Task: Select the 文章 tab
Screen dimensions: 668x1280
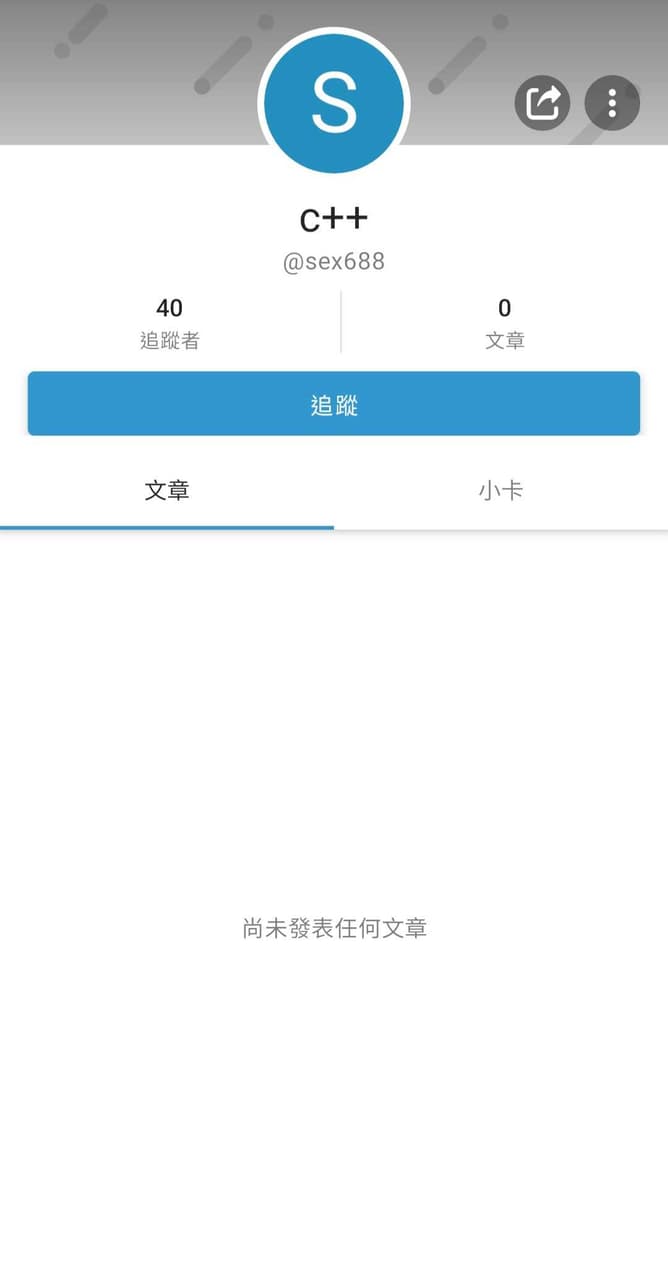Action: click(167, 491)
